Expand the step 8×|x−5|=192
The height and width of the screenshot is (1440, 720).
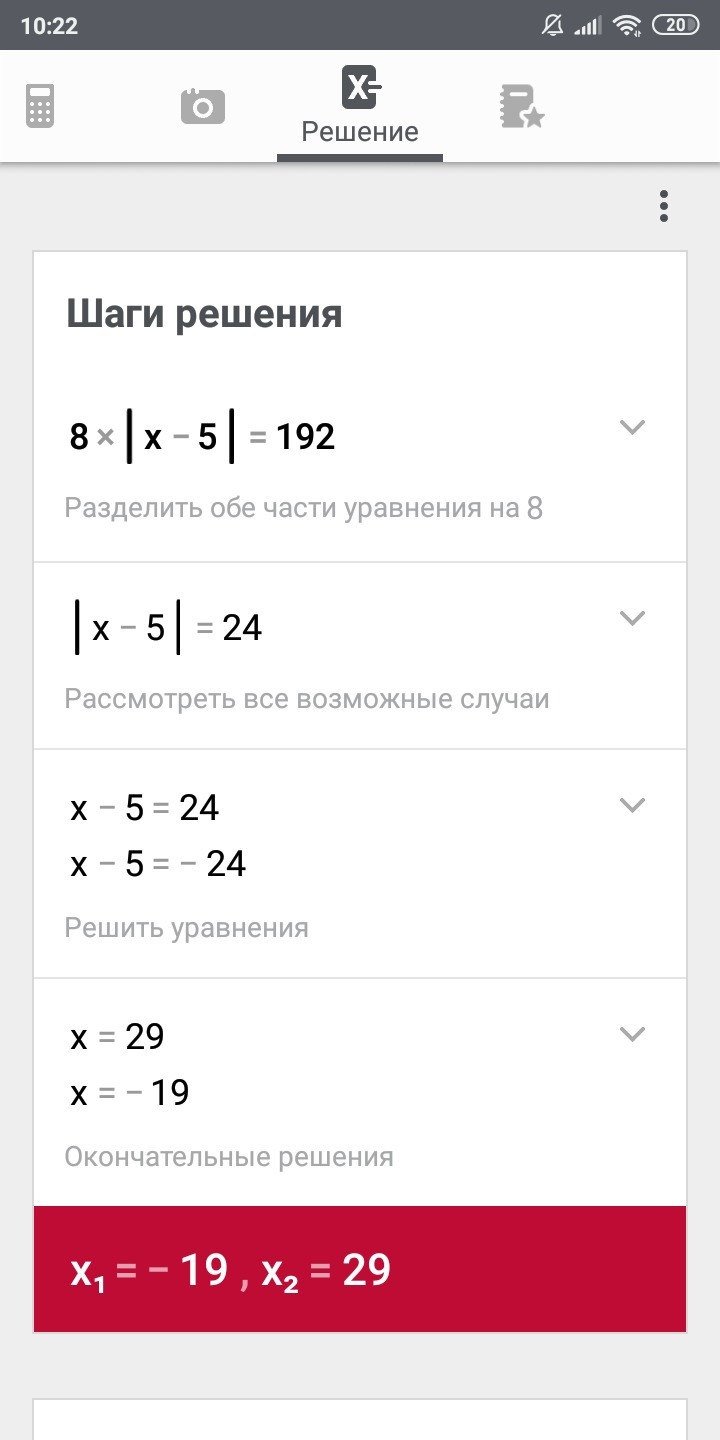[x=632, y=428]
